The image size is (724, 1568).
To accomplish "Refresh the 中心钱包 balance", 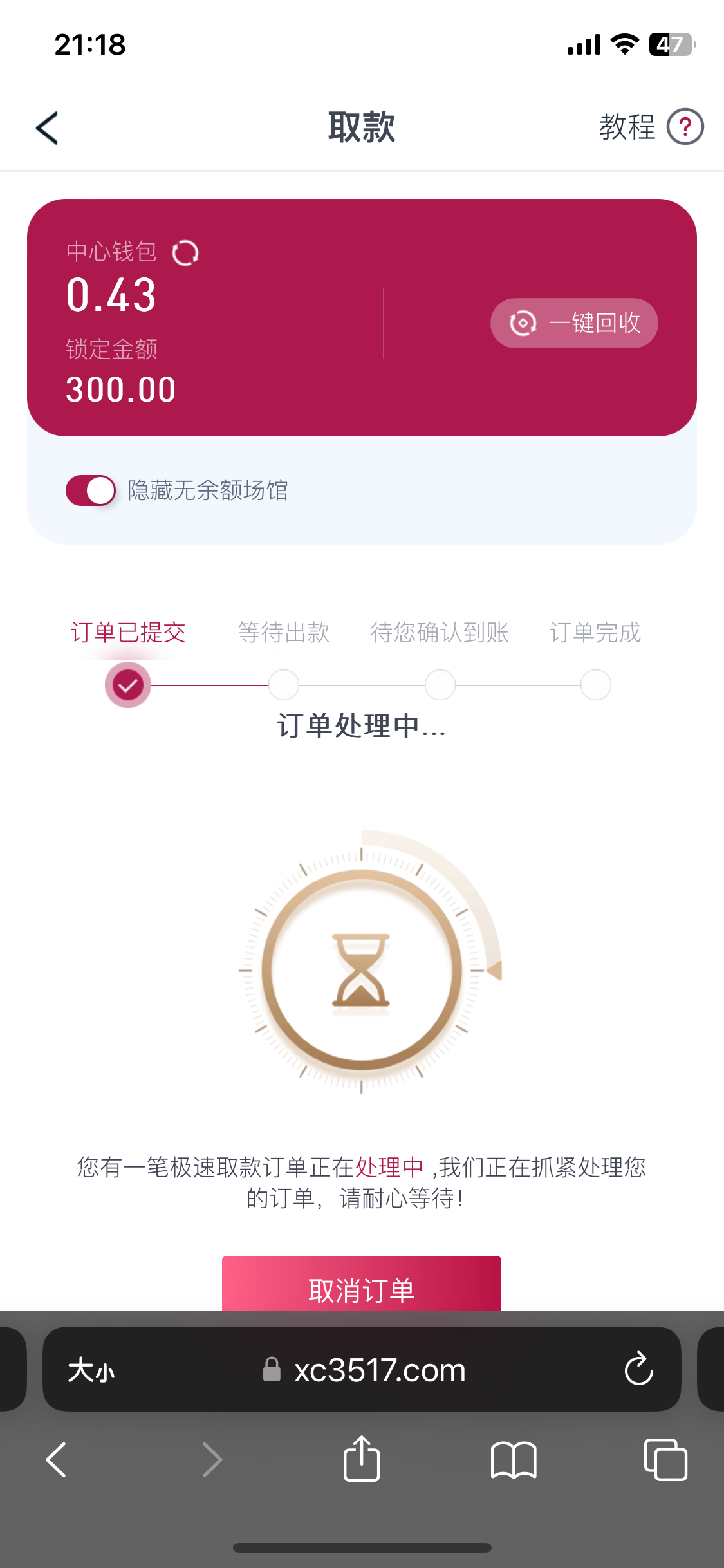I will [x=185, y=252].
